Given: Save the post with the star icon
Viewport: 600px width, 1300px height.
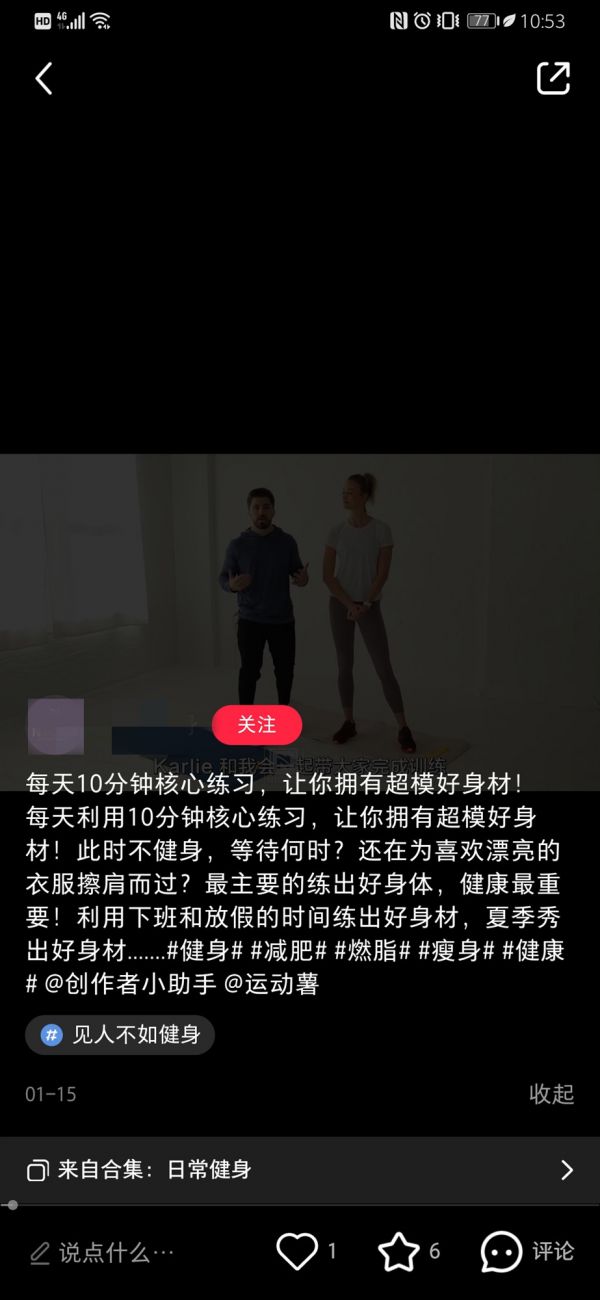Looking at the screenshot, I should click(x=398, y=1251).
